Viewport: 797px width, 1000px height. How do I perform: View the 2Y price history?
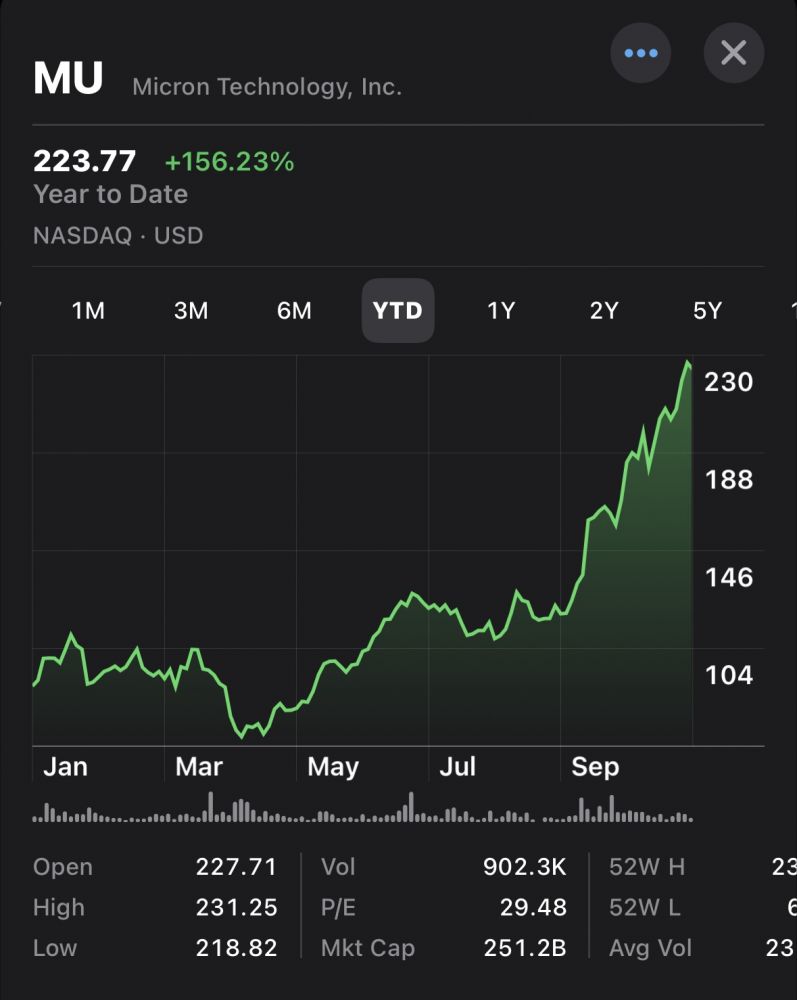click(604, 311)
